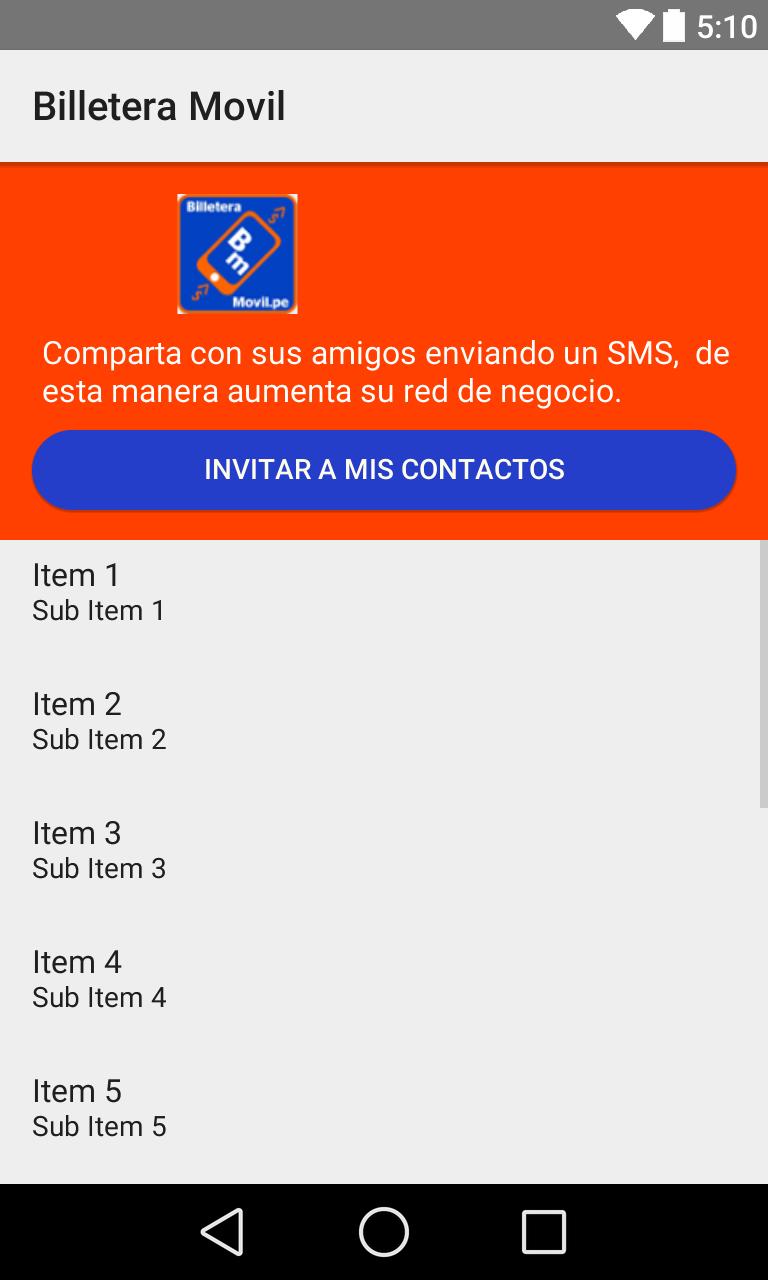
Task: Tap the Home circle icon
Action: [384, 1232]
